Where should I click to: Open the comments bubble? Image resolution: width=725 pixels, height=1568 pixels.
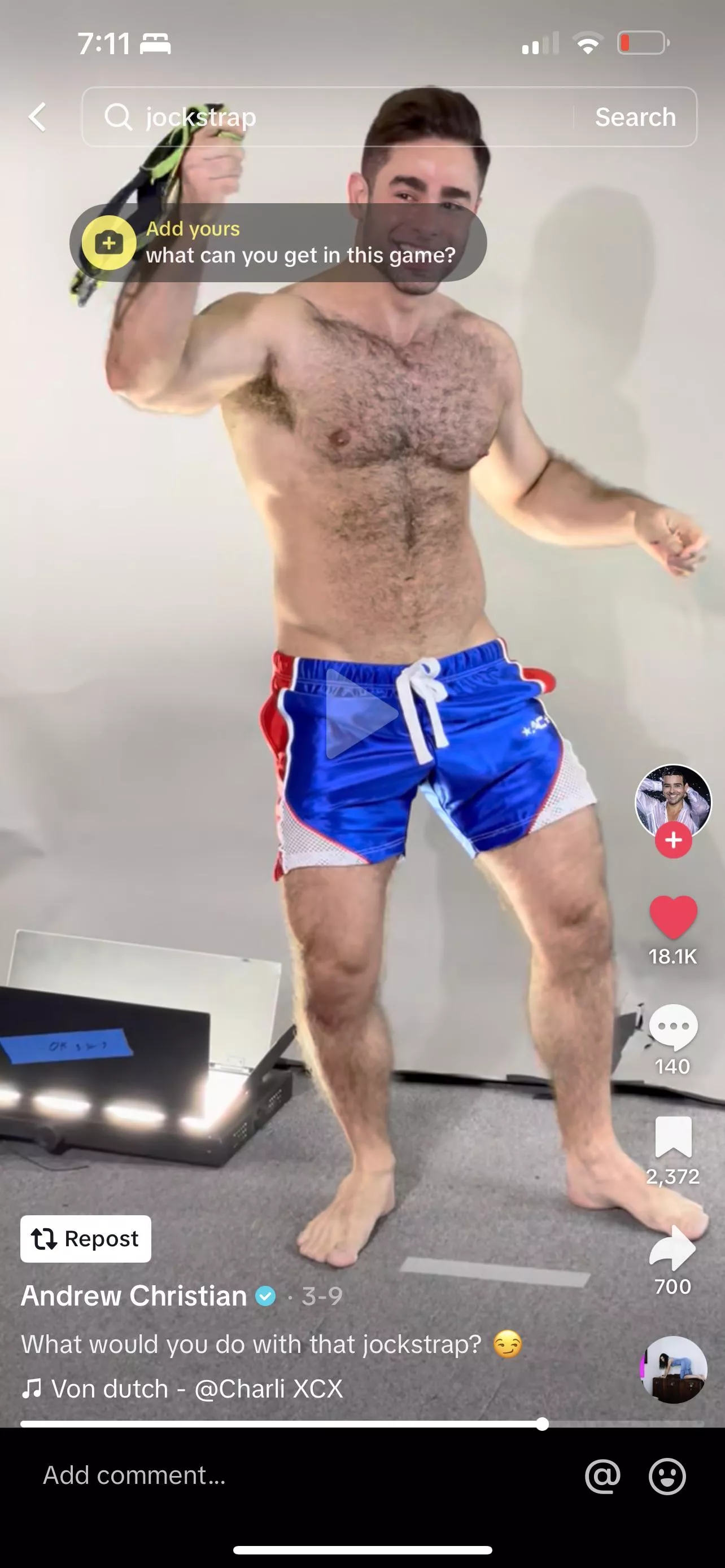[672, 1027]
